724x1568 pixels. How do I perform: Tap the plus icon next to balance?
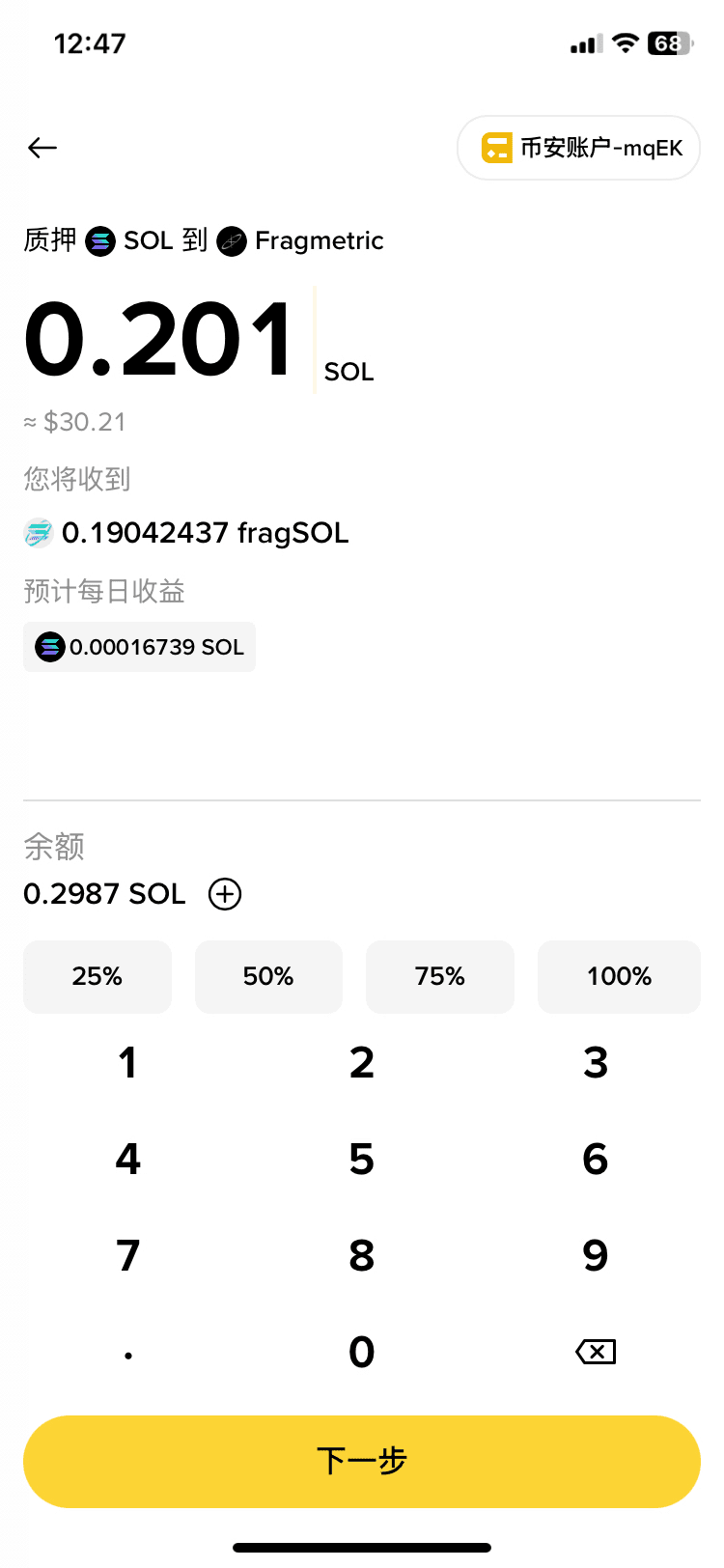click(x=225, y=894)
